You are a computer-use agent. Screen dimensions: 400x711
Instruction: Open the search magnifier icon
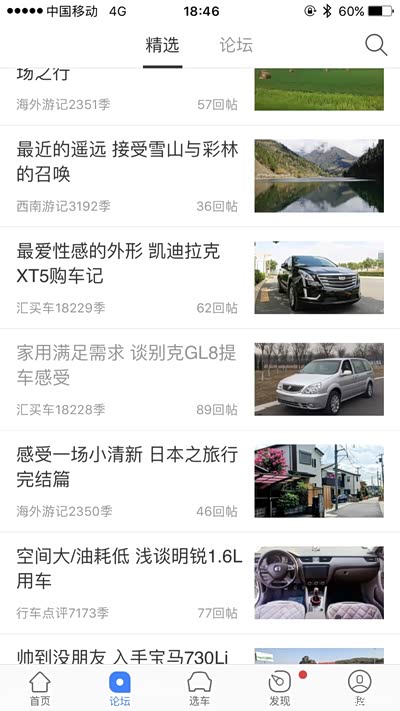(376, 45)
